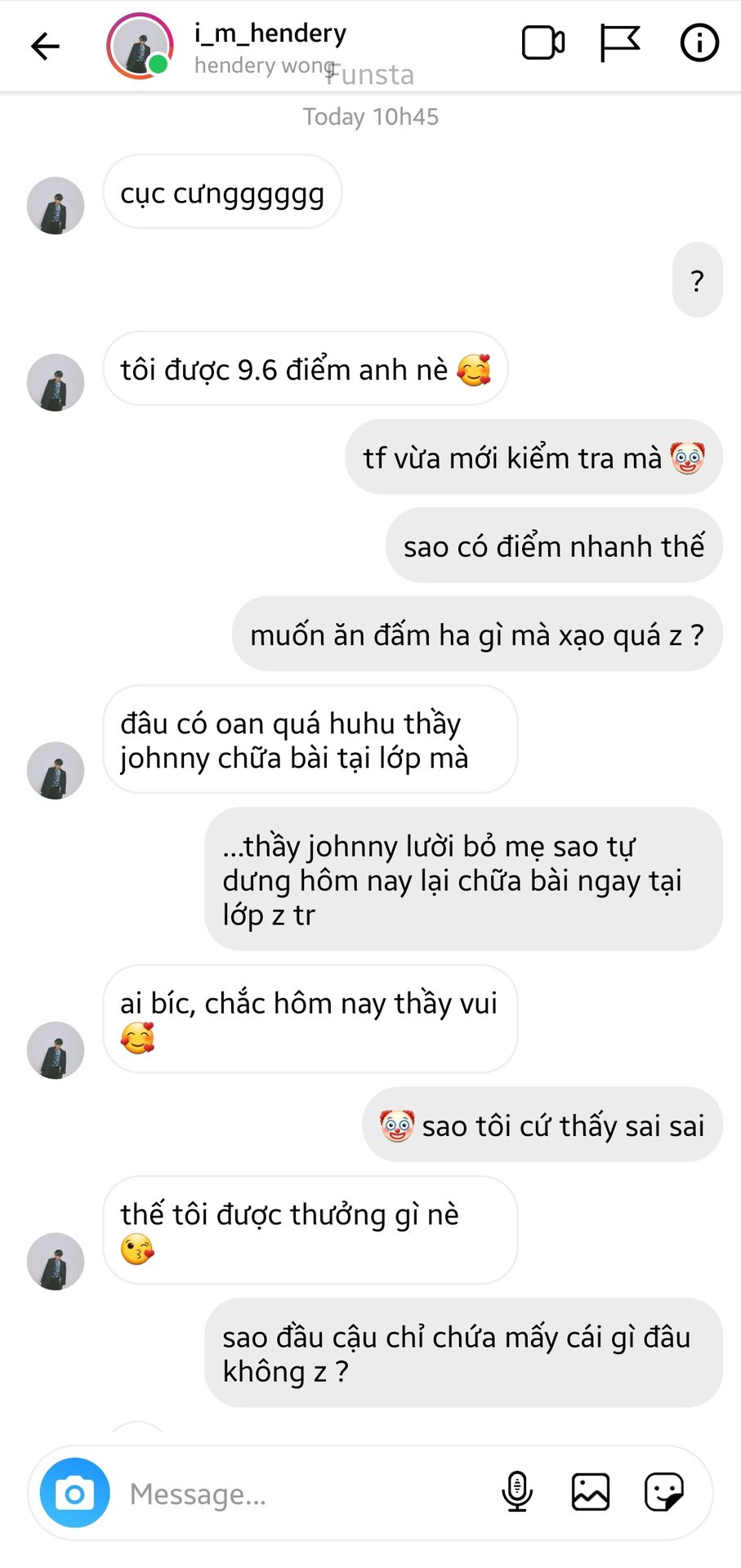Screen dimensions: 741x1568
Task: Open the camera to send a photo
Action: tap(75, 1493)
